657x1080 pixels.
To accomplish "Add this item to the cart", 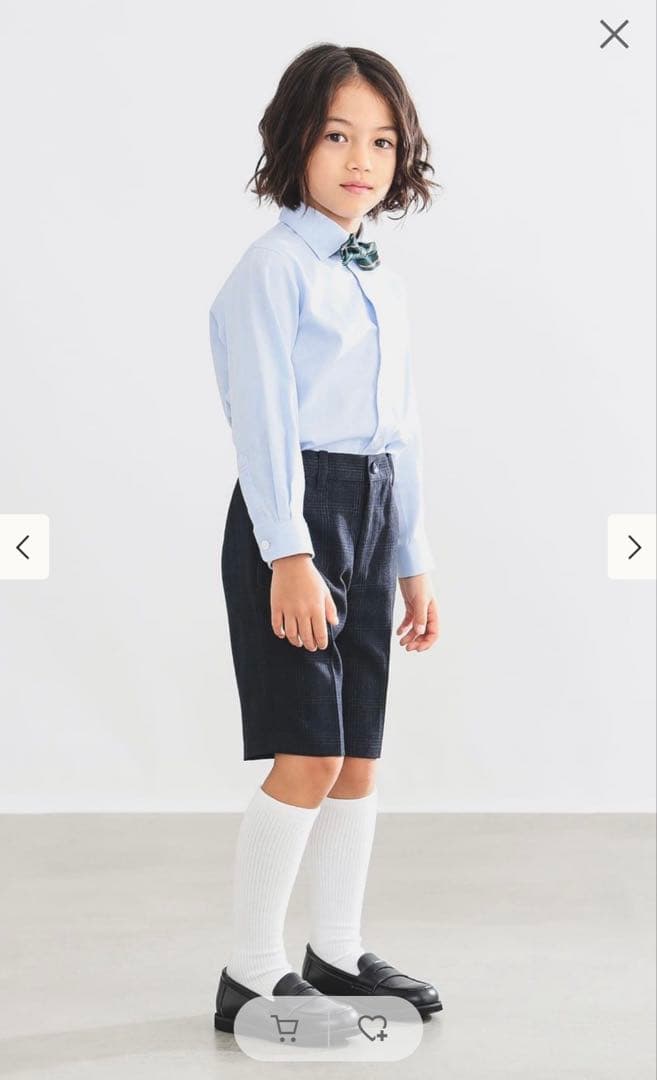I will (284, 1029).
